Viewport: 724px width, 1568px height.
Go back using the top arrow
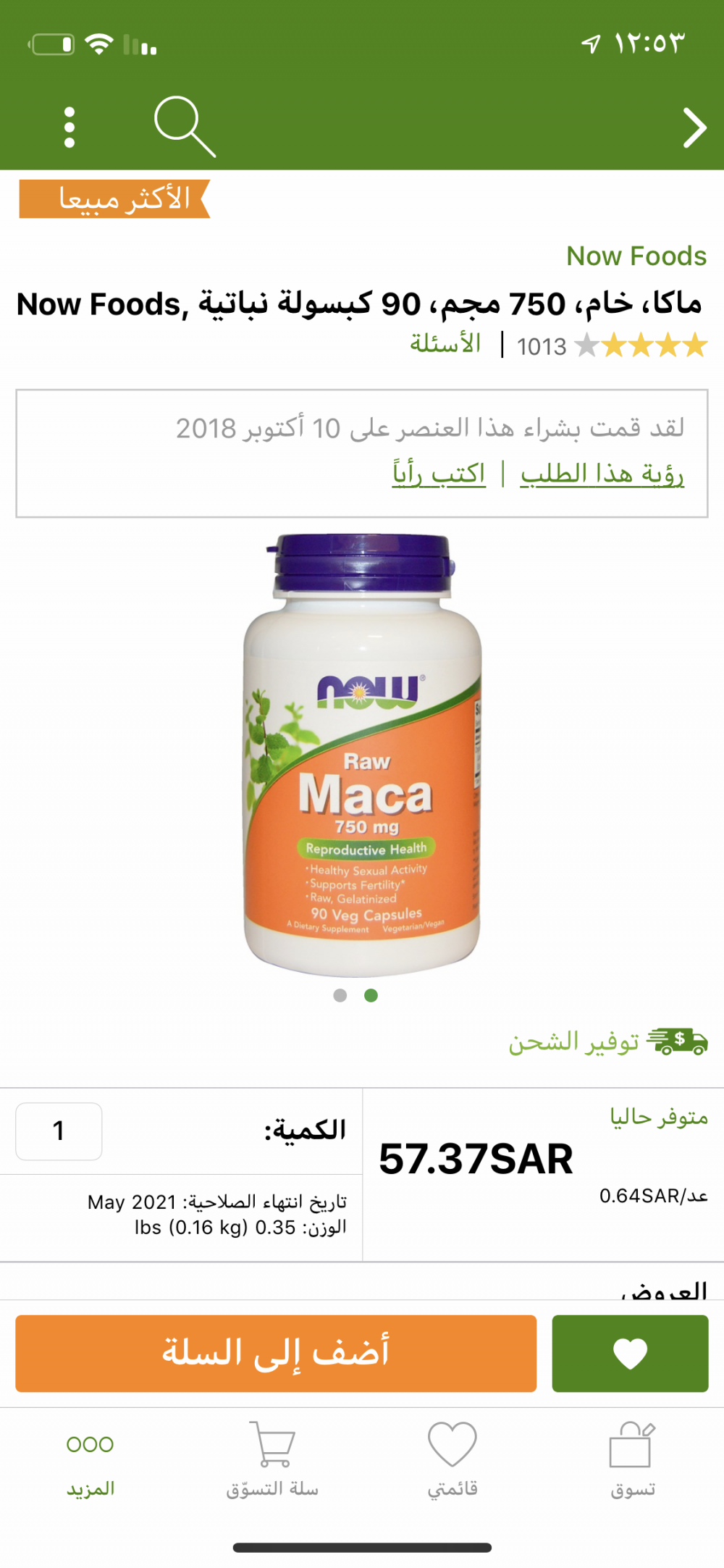click(x=694, y=128)
